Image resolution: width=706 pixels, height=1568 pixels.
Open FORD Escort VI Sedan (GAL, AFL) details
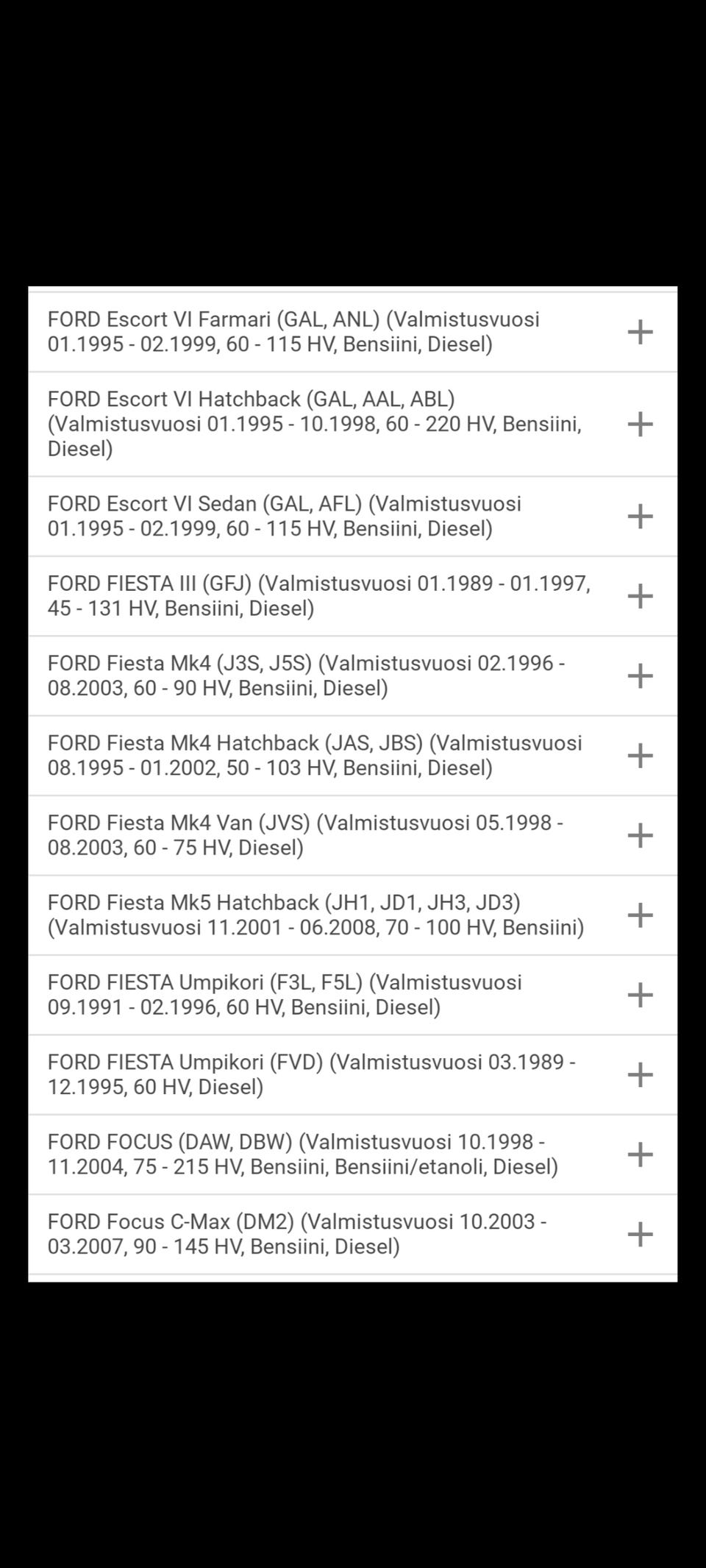[640, 516]
